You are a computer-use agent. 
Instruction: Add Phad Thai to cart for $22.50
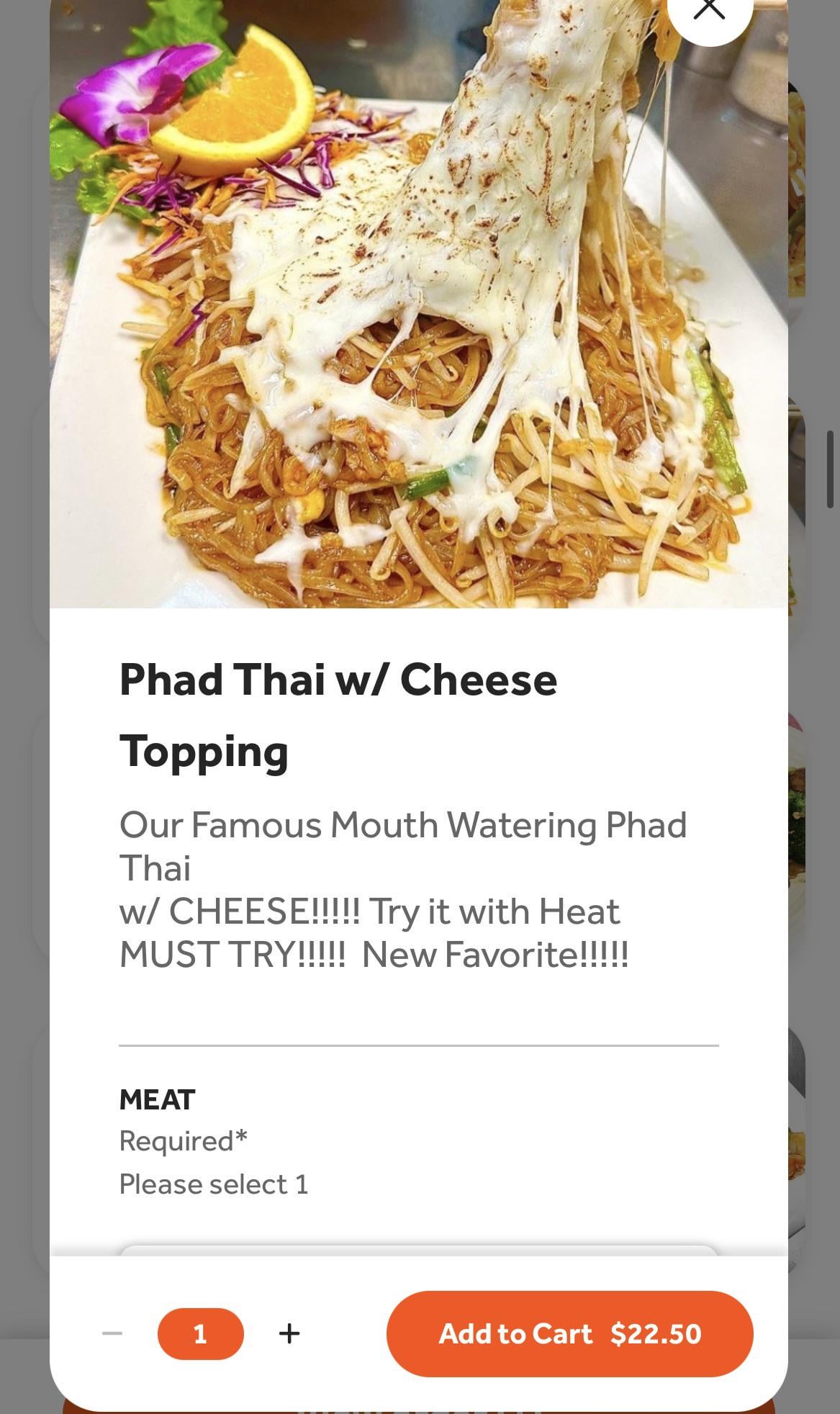[x=569, y=1333]
